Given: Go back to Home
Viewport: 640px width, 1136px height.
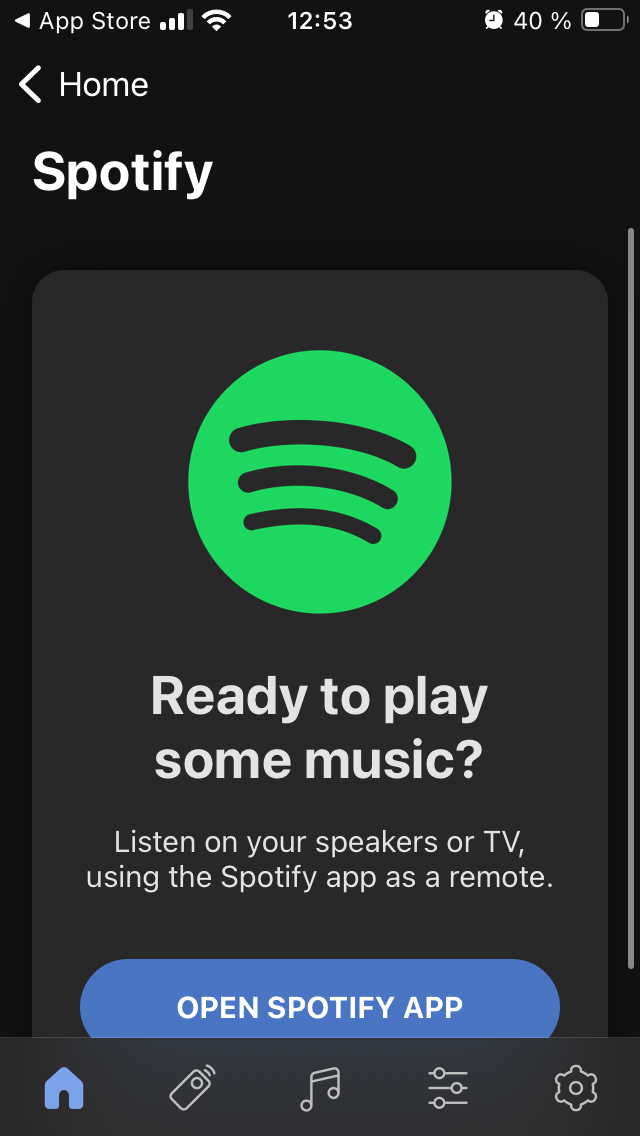Looking at the screenshot, I should 84,85.
